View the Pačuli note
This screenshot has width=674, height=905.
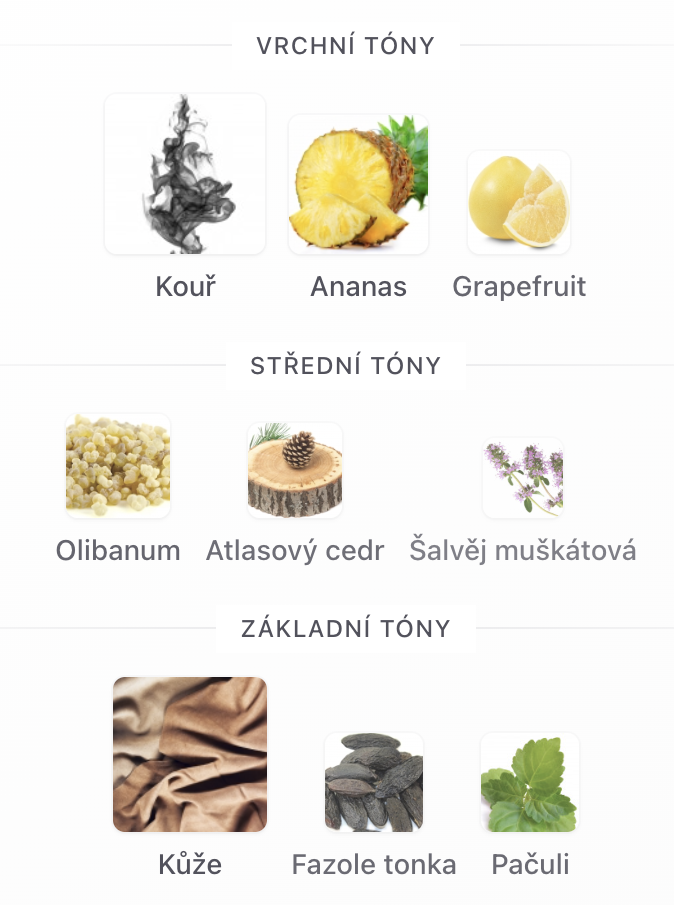530,782
